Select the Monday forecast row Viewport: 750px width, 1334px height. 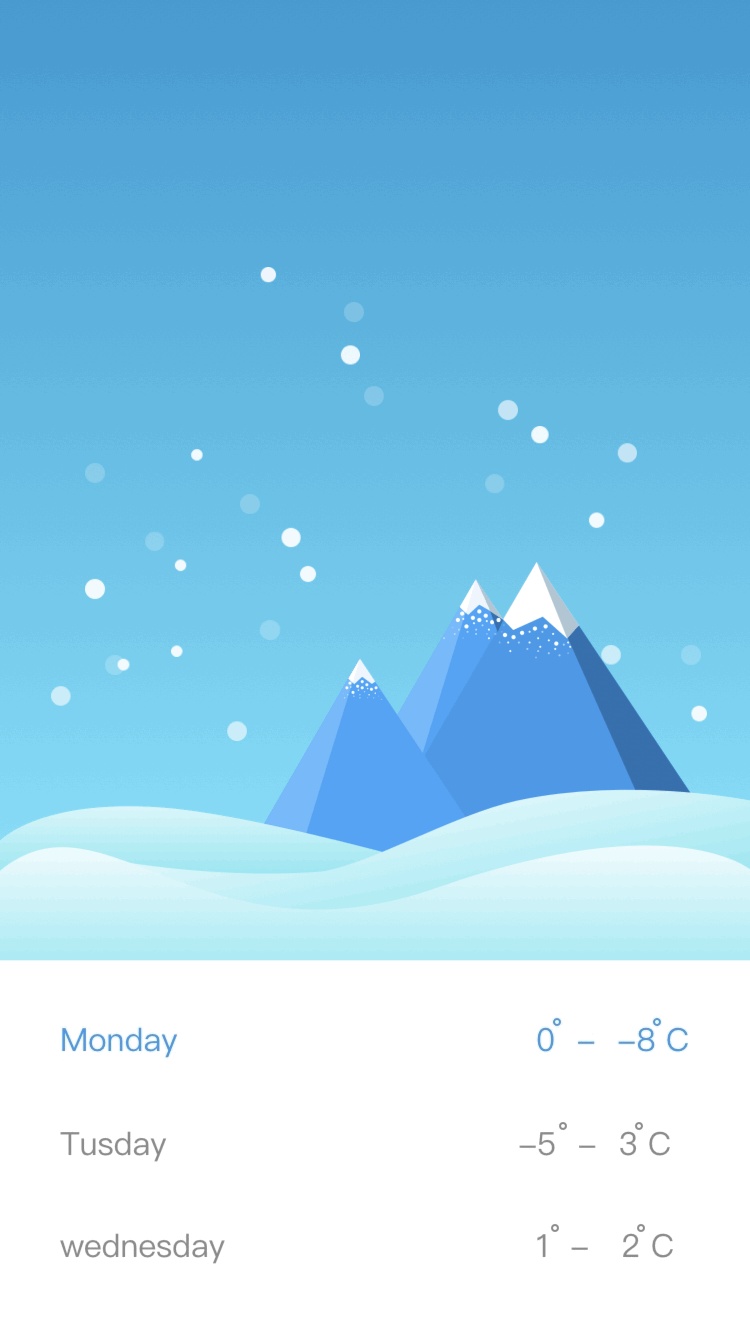[x=374, y=1040]
